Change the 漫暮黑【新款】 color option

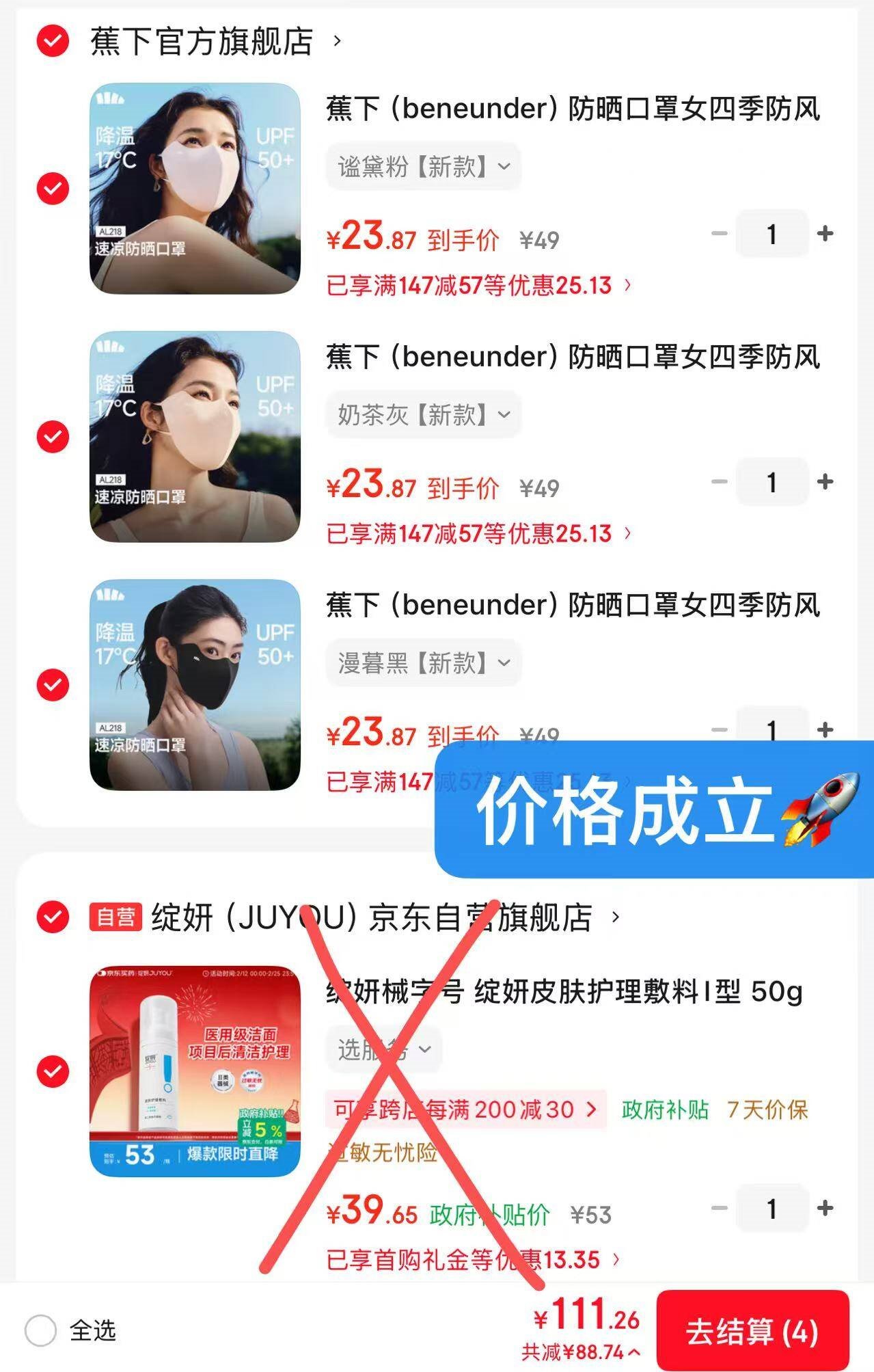click(424, 662)
